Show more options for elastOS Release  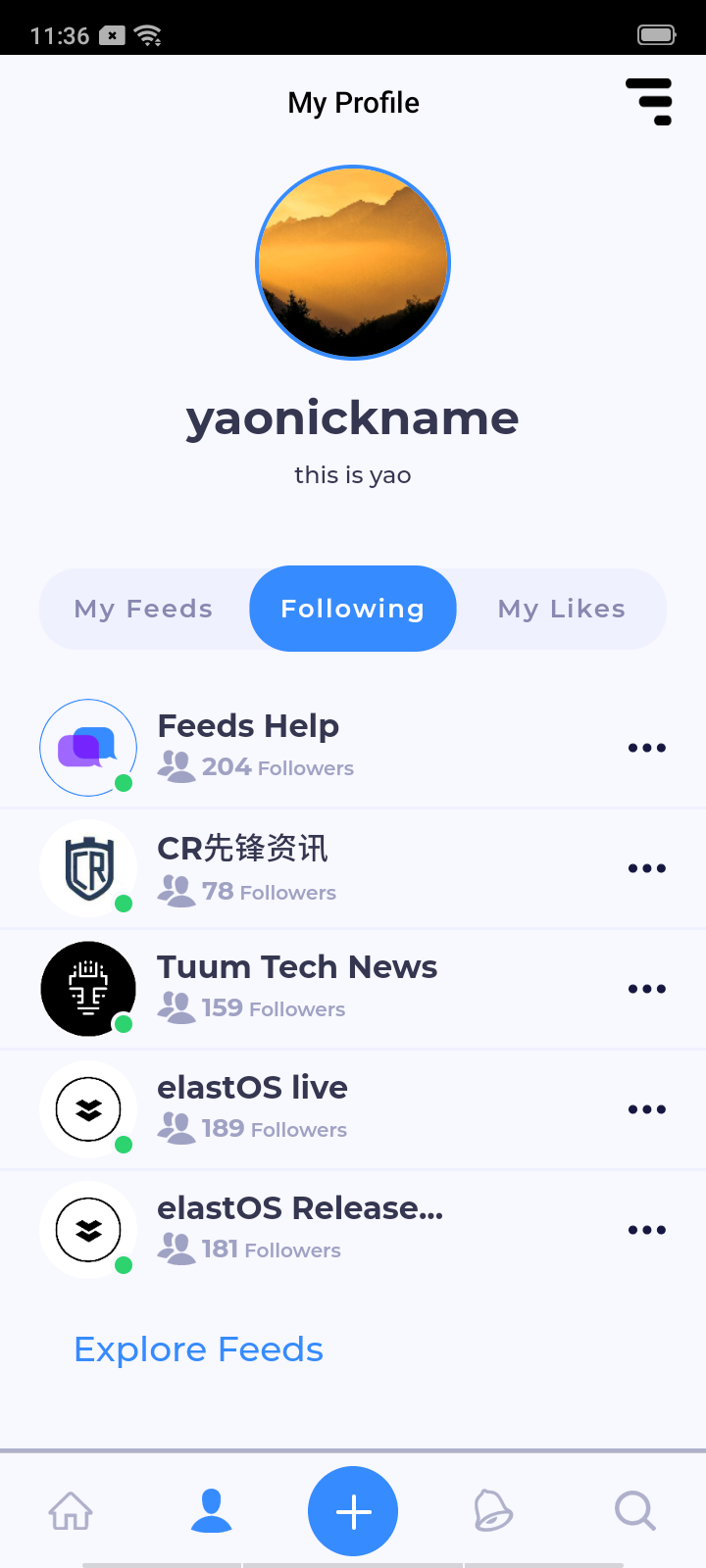point(647,1230)
